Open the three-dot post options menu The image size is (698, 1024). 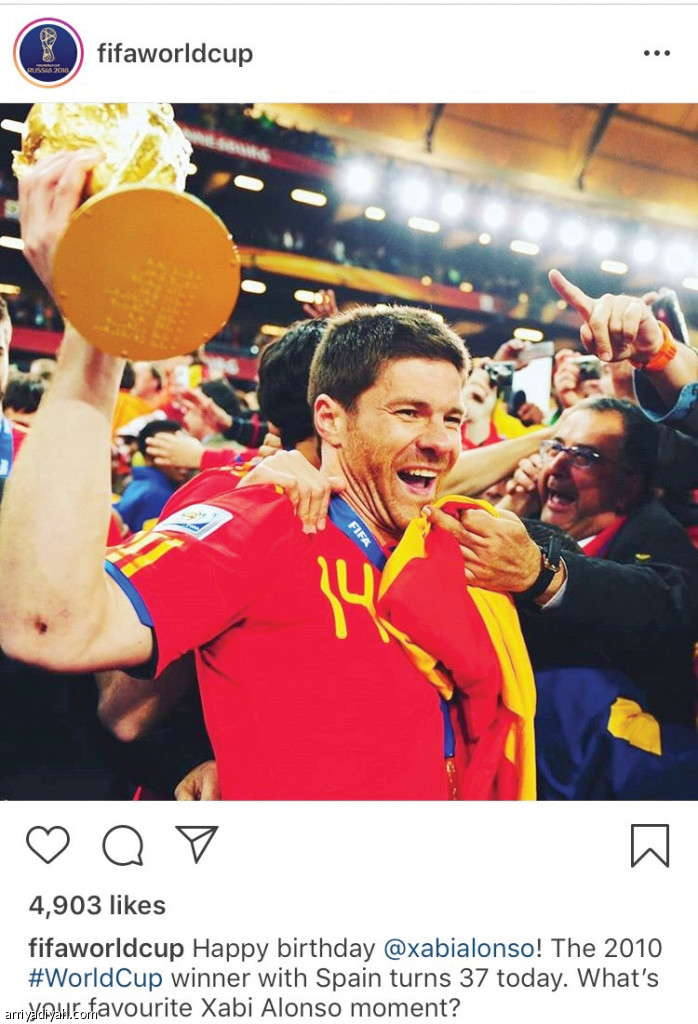point(657,53)
